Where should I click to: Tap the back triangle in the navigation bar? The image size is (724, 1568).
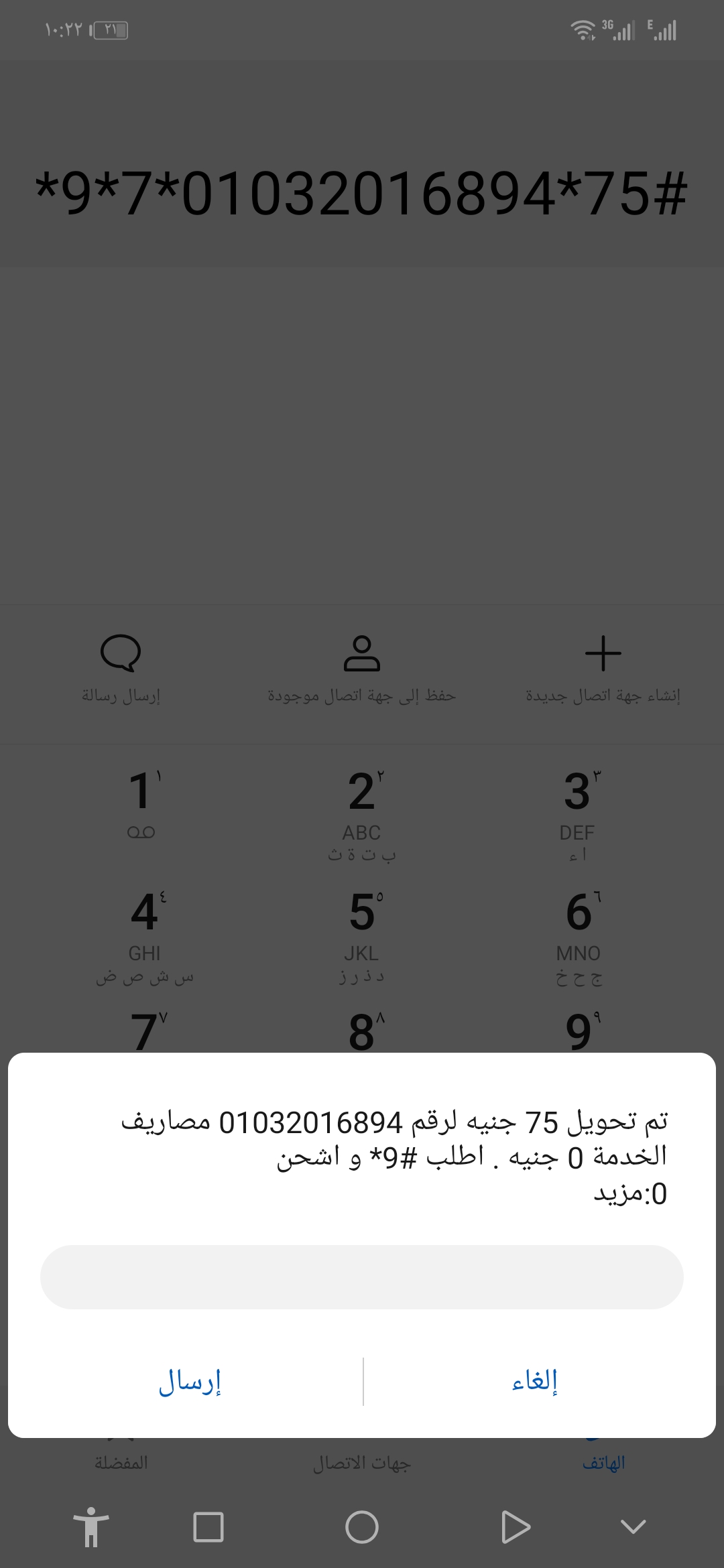tap(516, 1528)
